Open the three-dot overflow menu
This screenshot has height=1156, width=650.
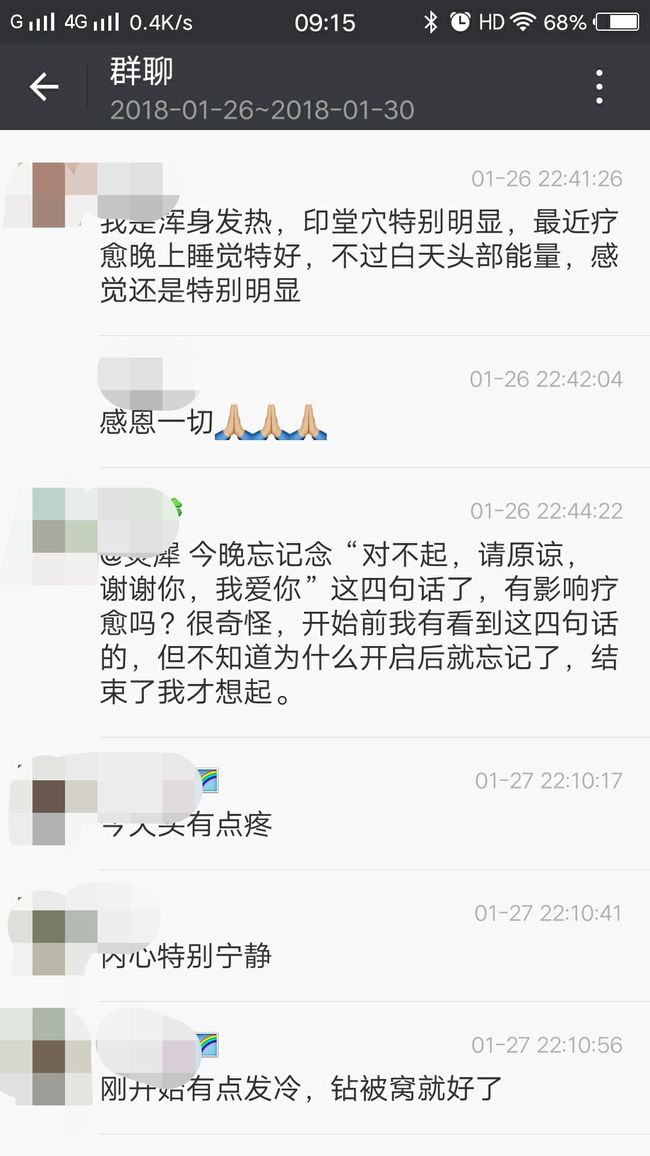[599, 87]
